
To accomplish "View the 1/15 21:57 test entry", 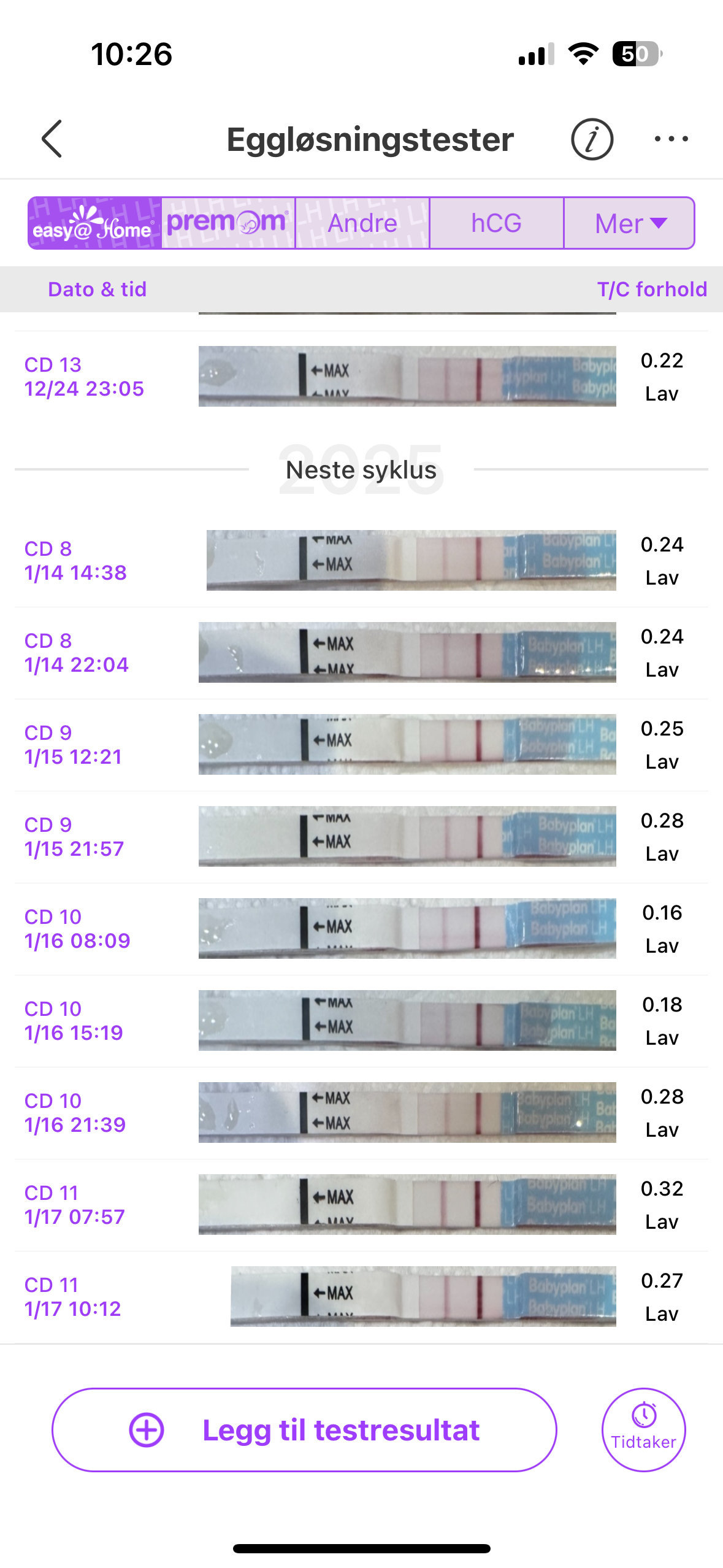I will click(x=361, y=837).
